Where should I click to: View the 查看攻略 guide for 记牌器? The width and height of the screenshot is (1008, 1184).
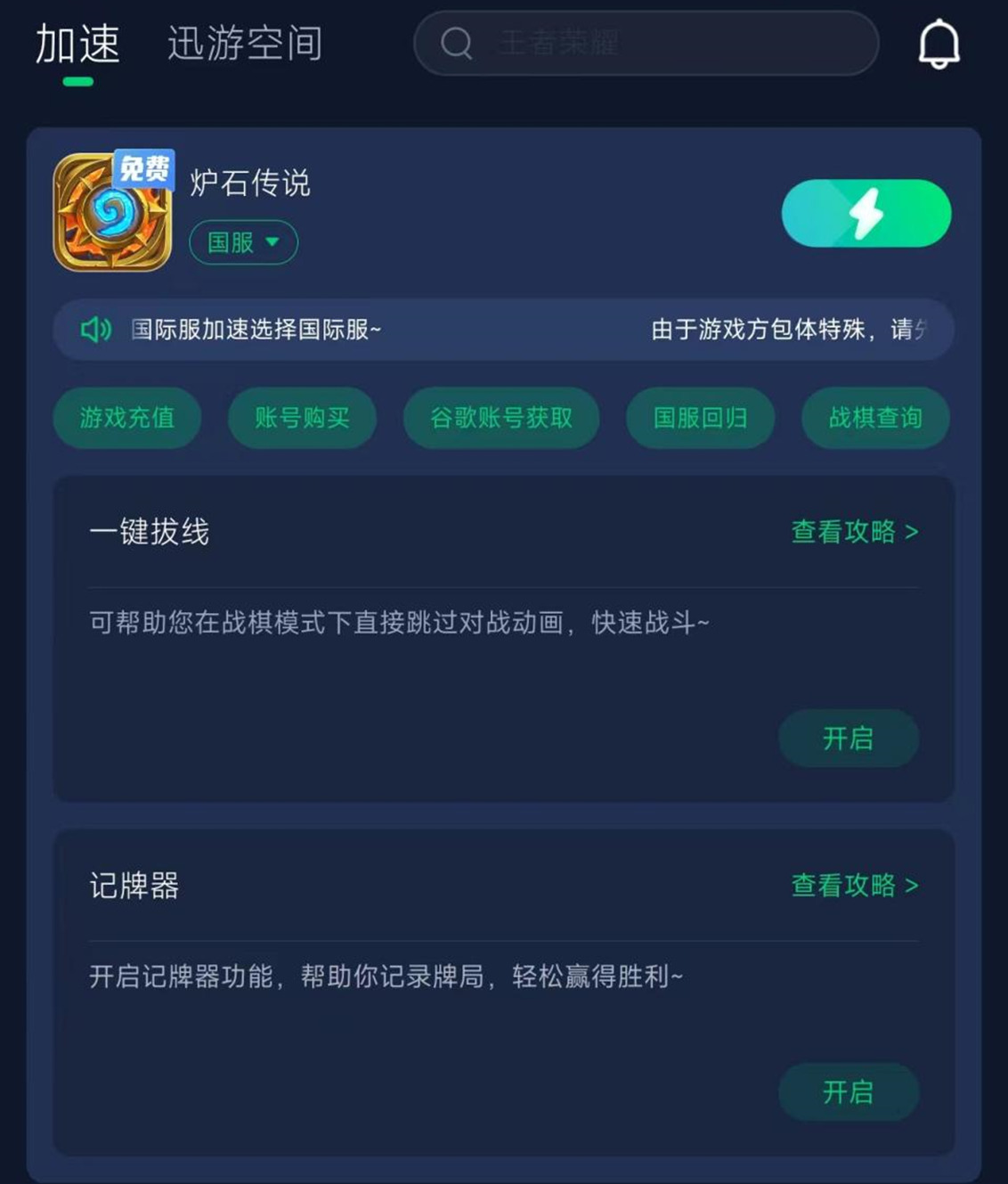pos(854,886)
